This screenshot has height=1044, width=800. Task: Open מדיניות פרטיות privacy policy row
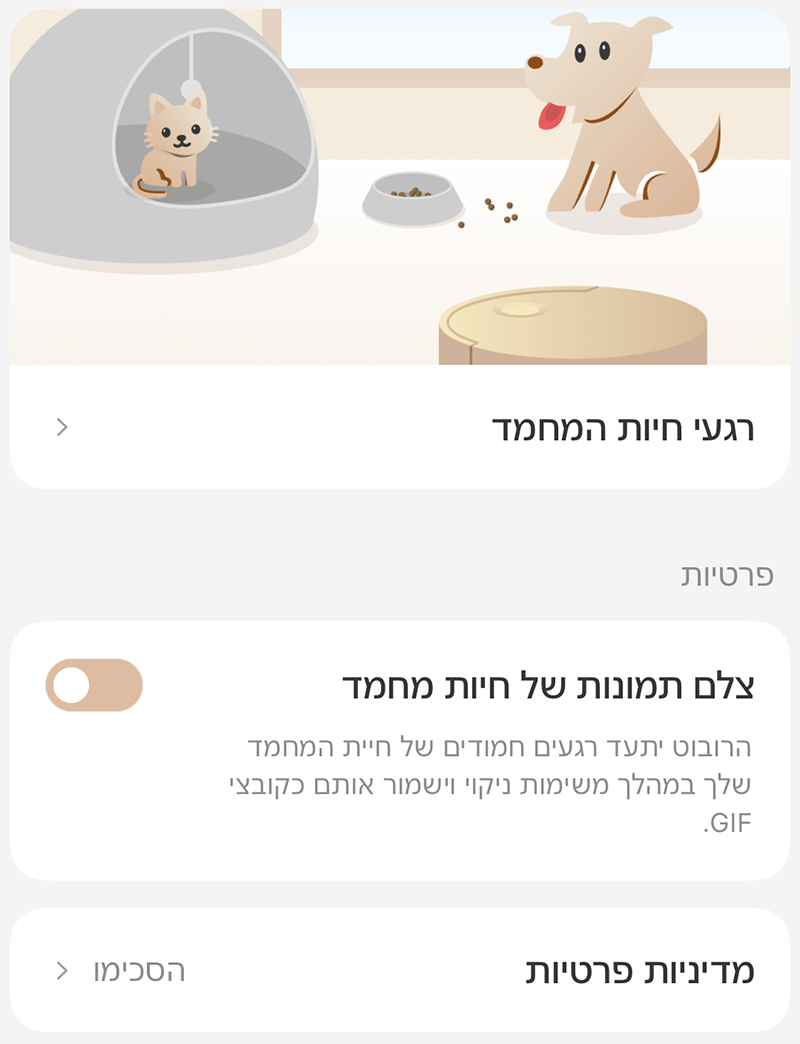pos(400,970)
